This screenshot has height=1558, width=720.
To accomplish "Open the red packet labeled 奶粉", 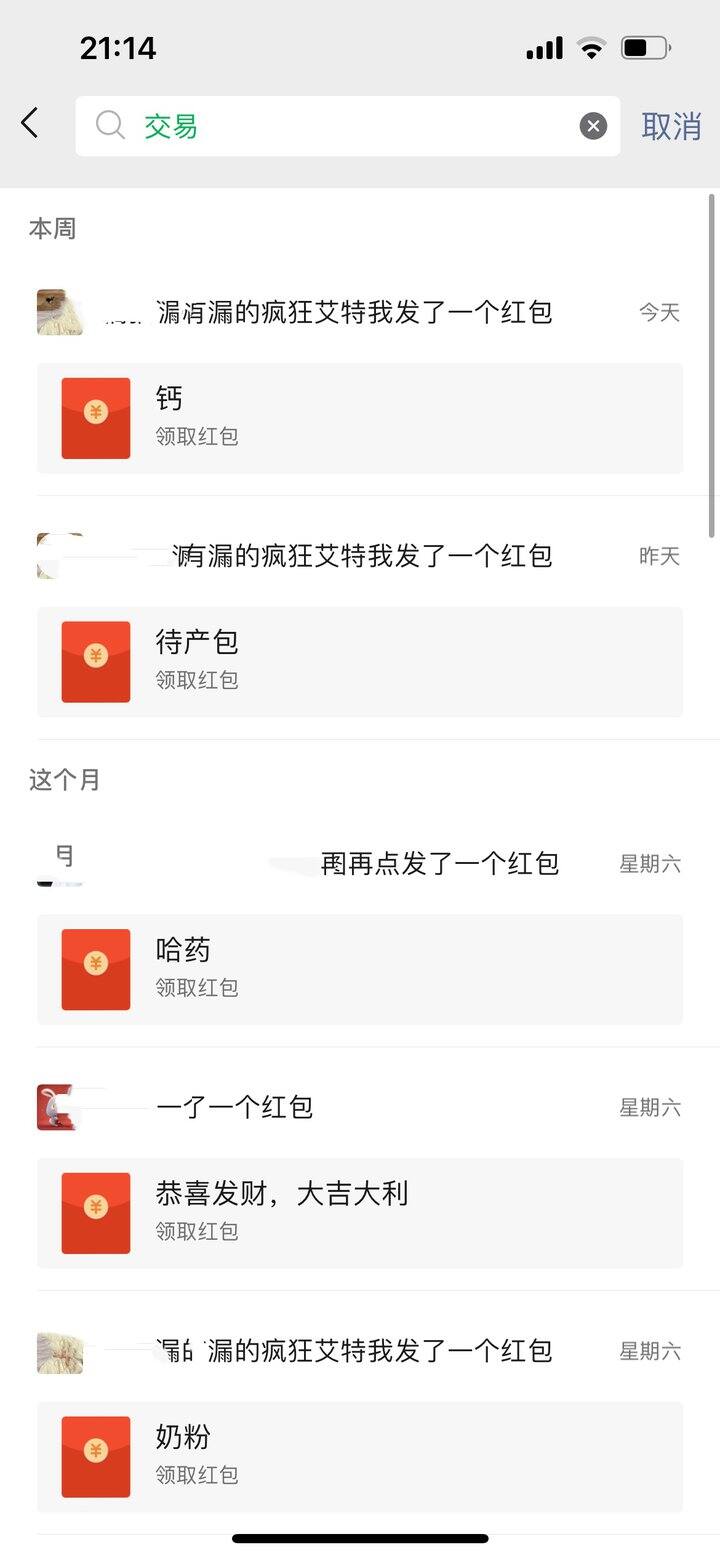I will coord(360,1457).
